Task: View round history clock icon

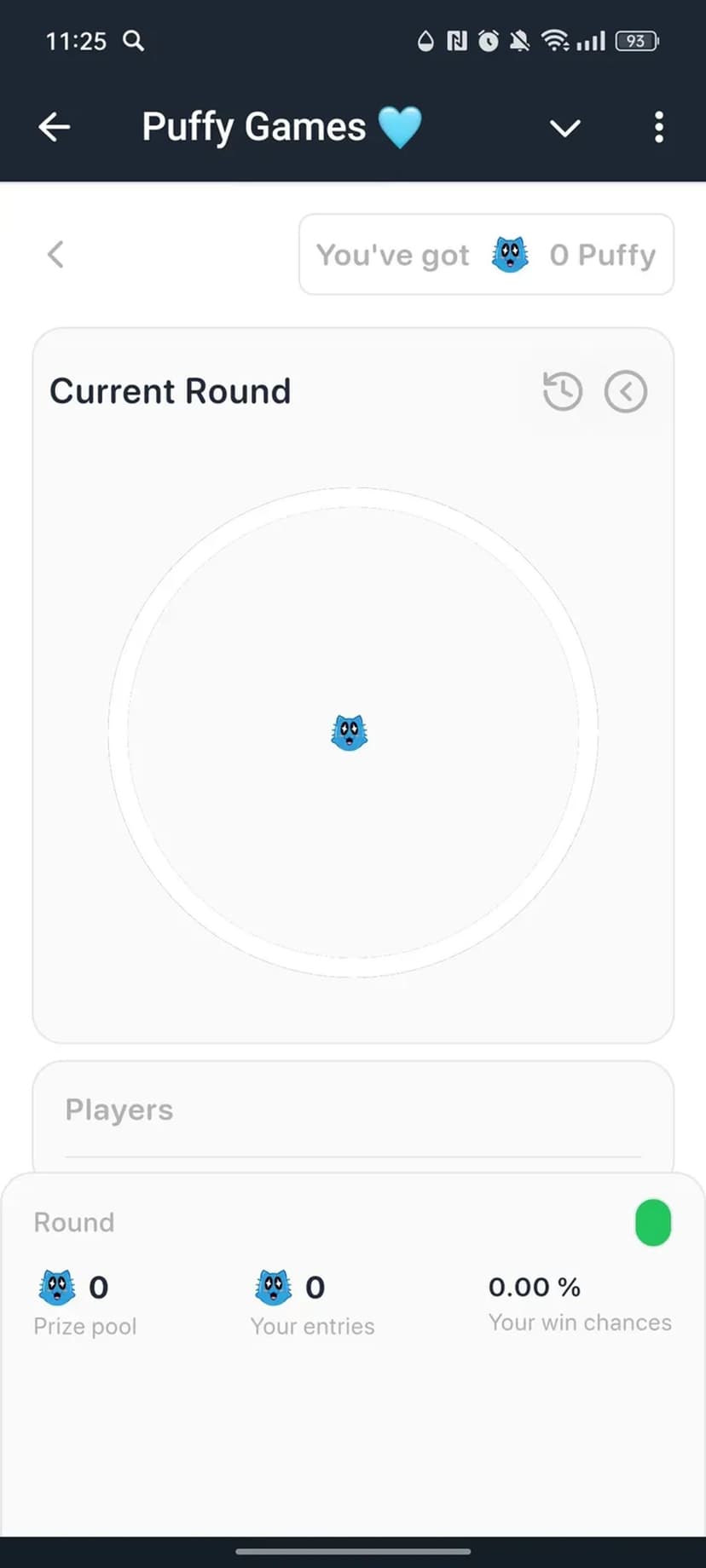Action: (563, 392)
